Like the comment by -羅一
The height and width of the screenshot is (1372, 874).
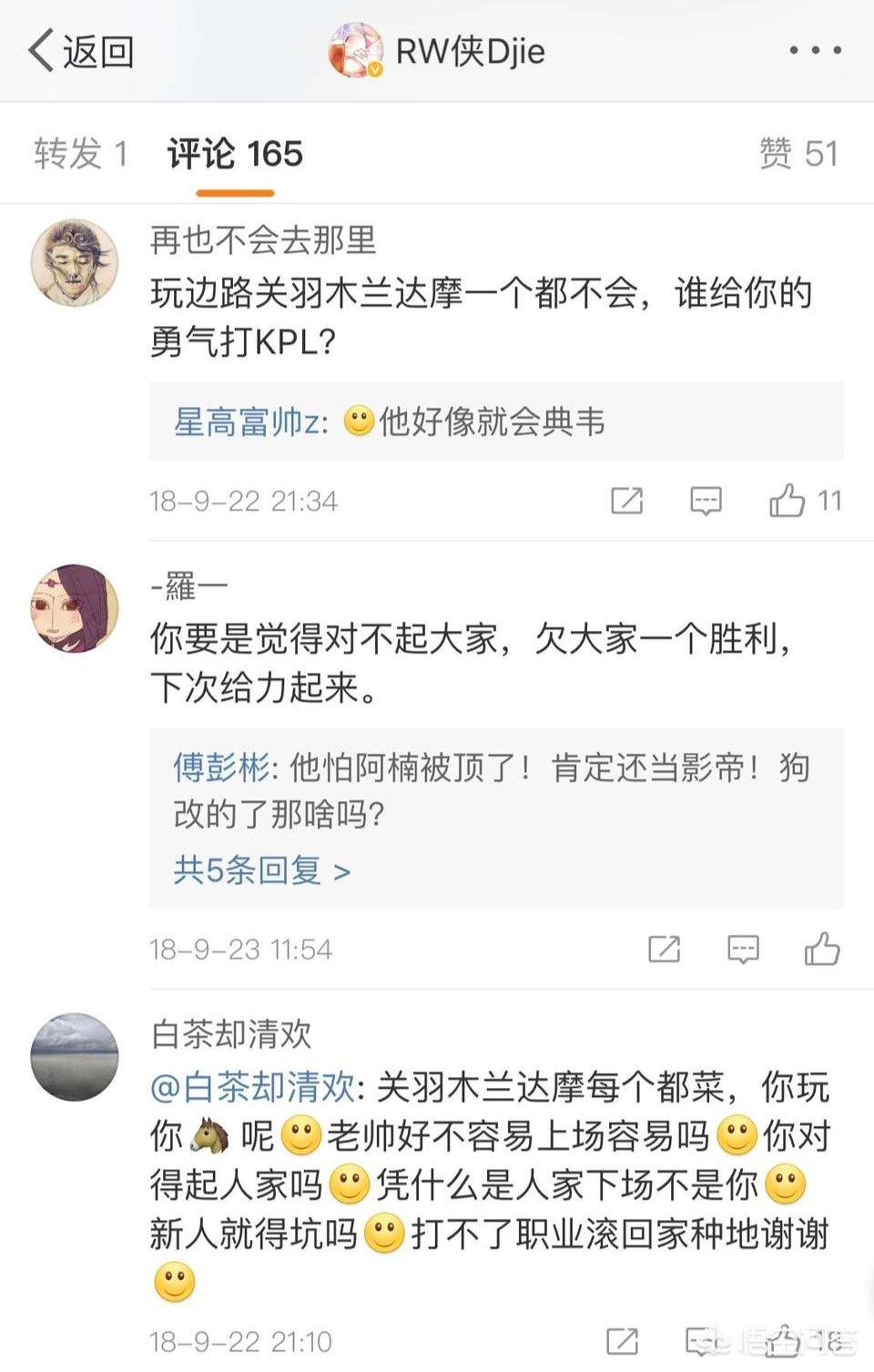pyautogui.click(x=822, y=950)
